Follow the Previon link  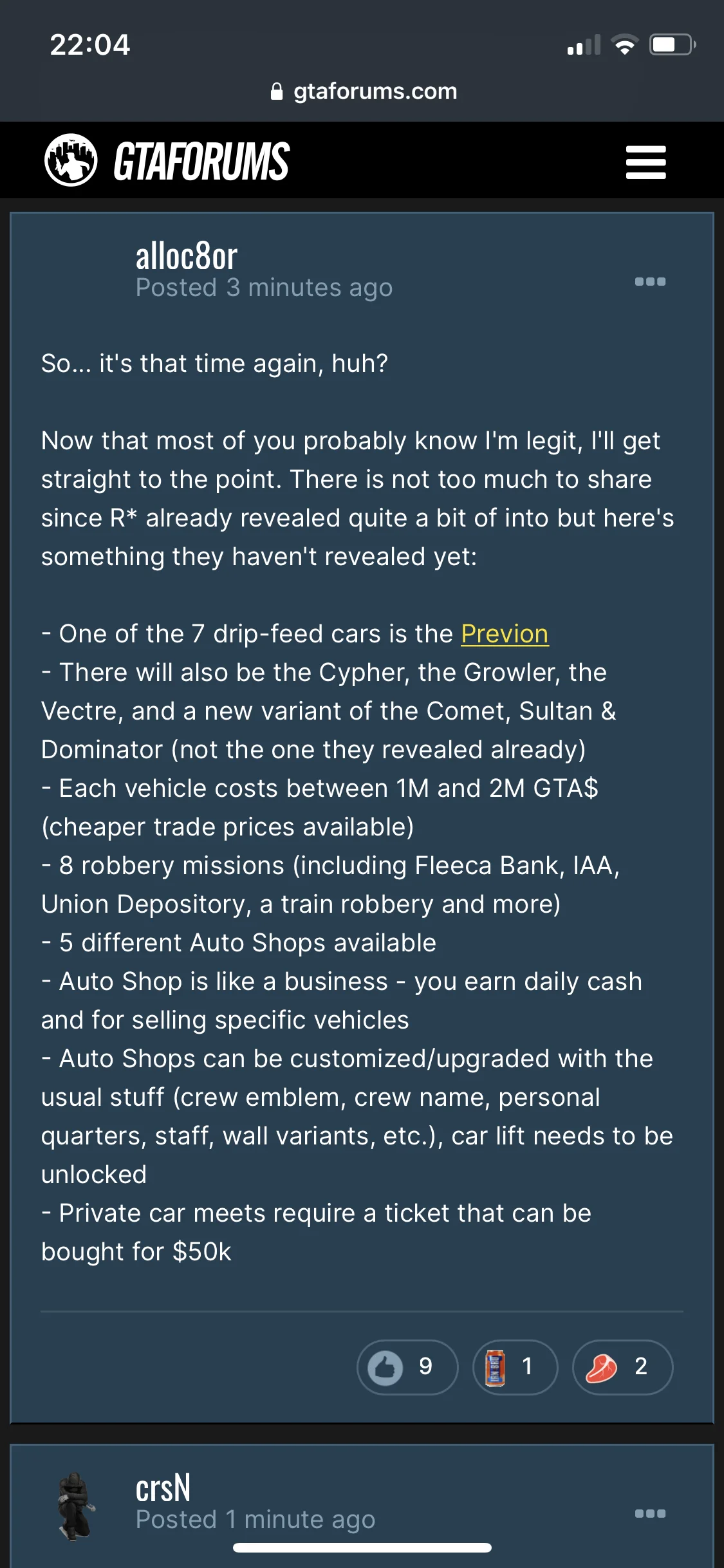point(505,634)
